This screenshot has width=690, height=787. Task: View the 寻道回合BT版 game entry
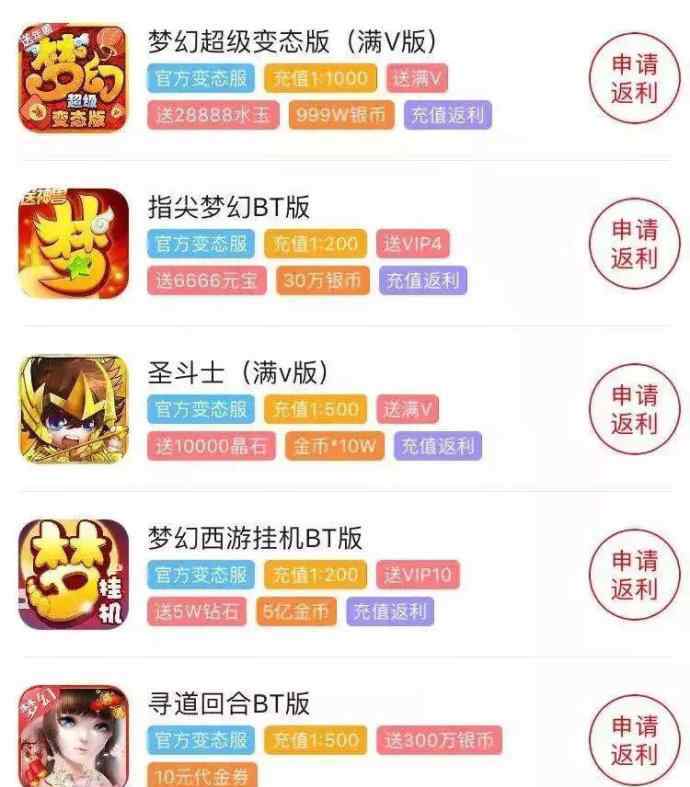tap(228, 704)
